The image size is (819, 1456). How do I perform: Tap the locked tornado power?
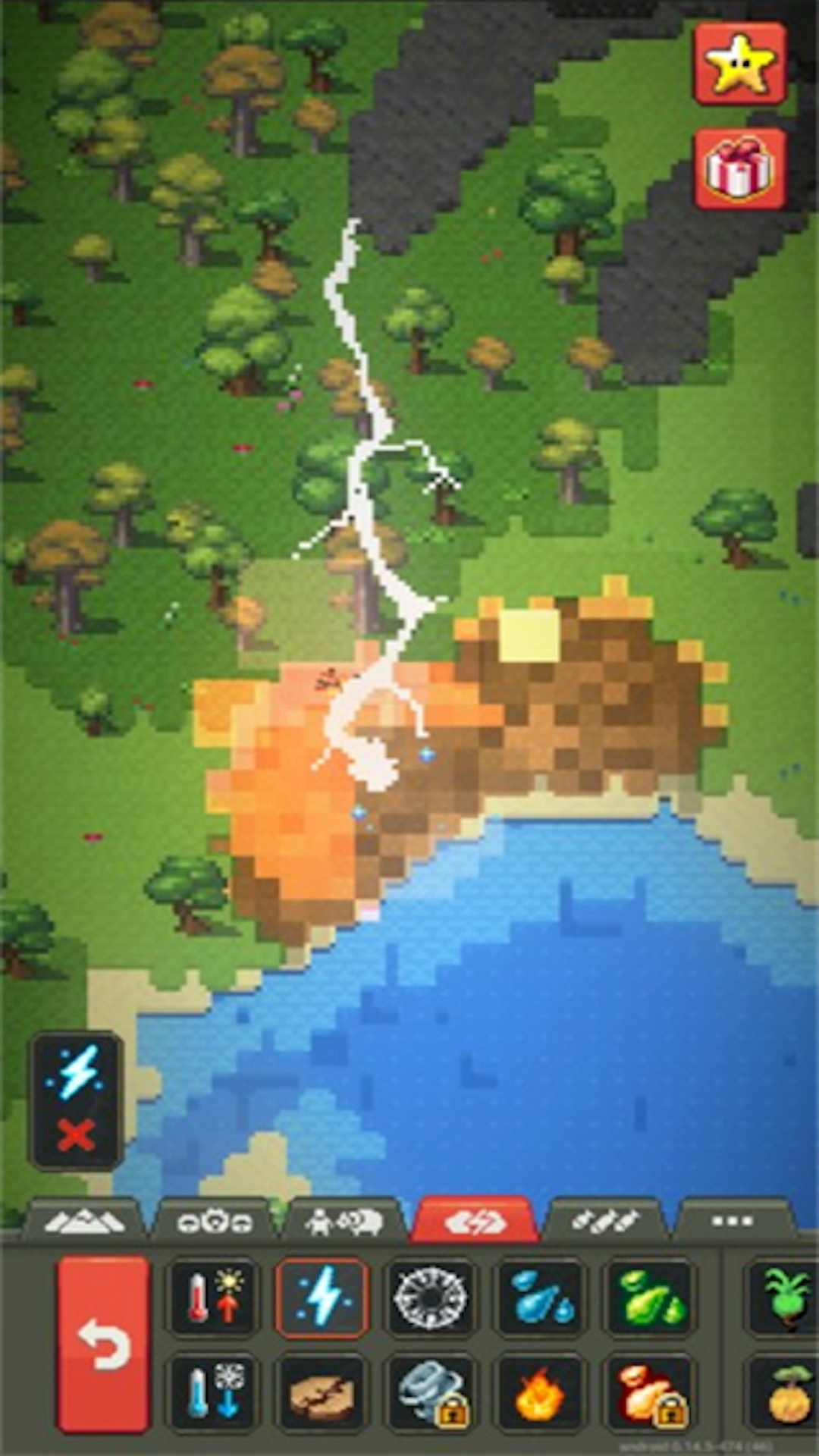(431, 1393)
